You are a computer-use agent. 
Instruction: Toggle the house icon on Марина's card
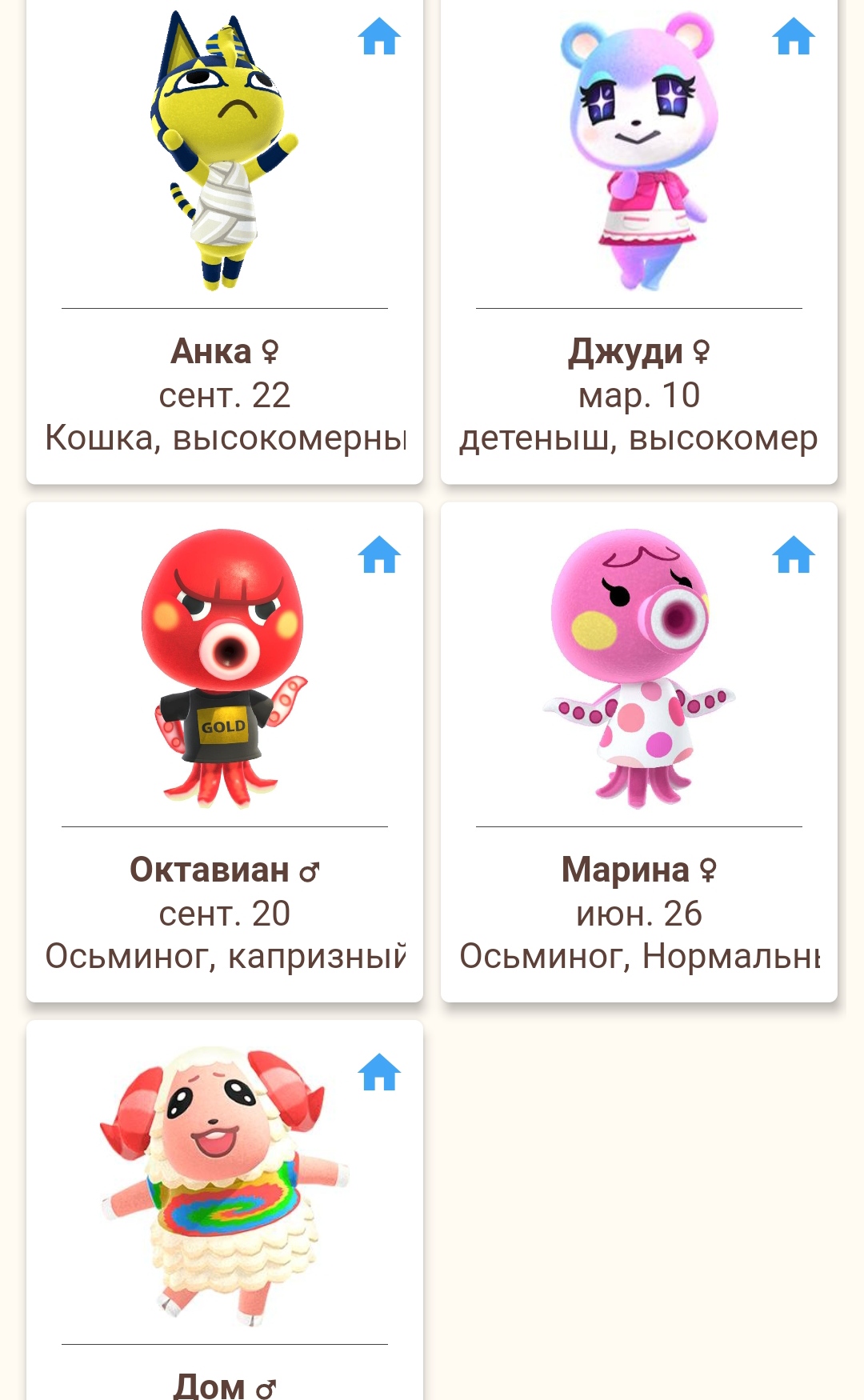794,554
